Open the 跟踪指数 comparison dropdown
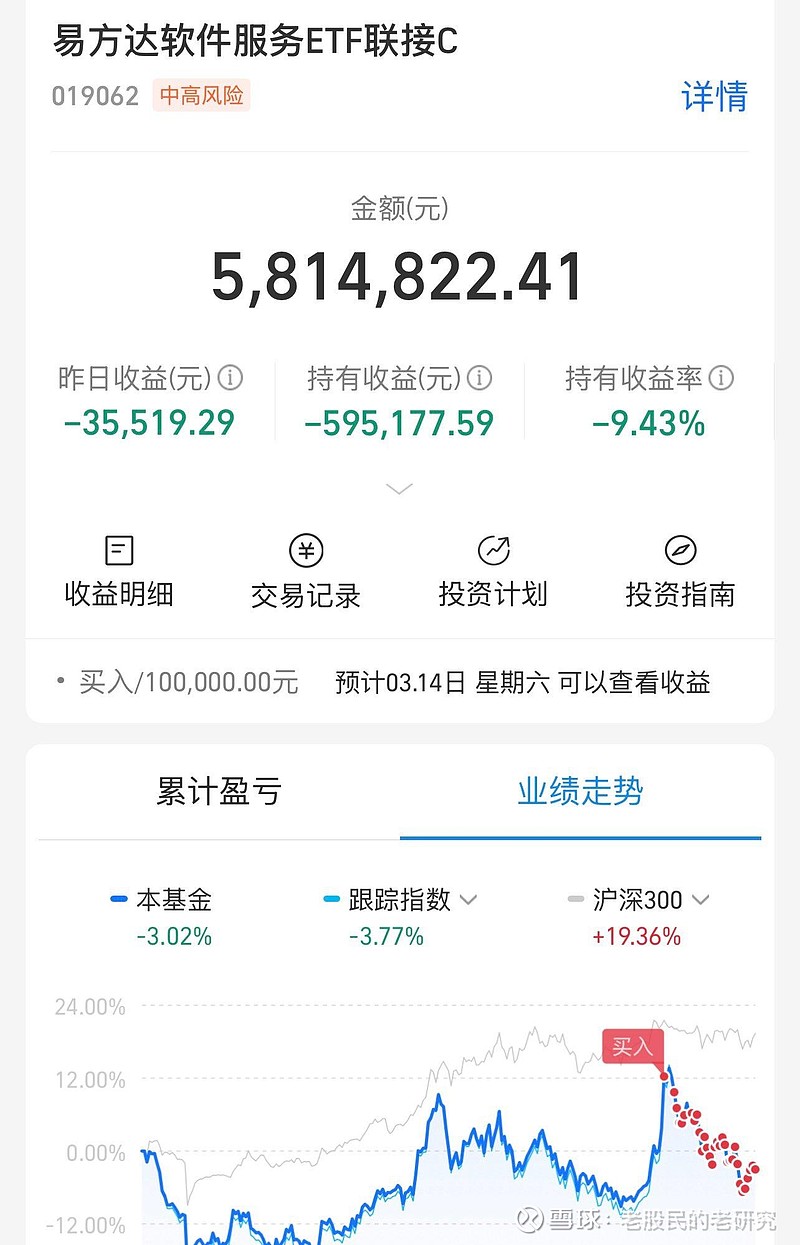Viewport: 800px width, 1245px height. coord(468,900)
